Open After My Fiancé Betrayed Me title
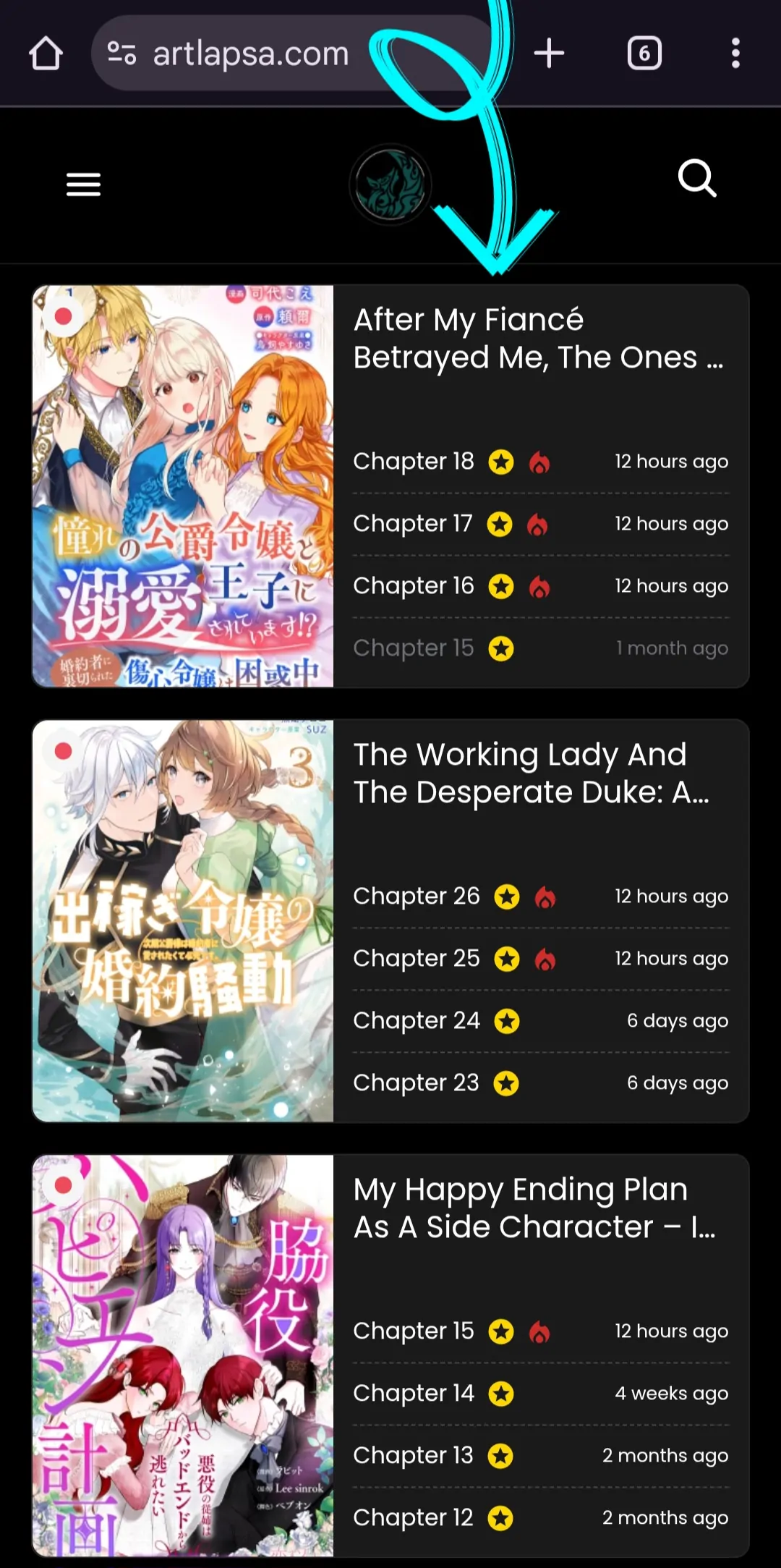Image resolution: width=781 pixels, height=1568 pixels. [x=538, y=339]
